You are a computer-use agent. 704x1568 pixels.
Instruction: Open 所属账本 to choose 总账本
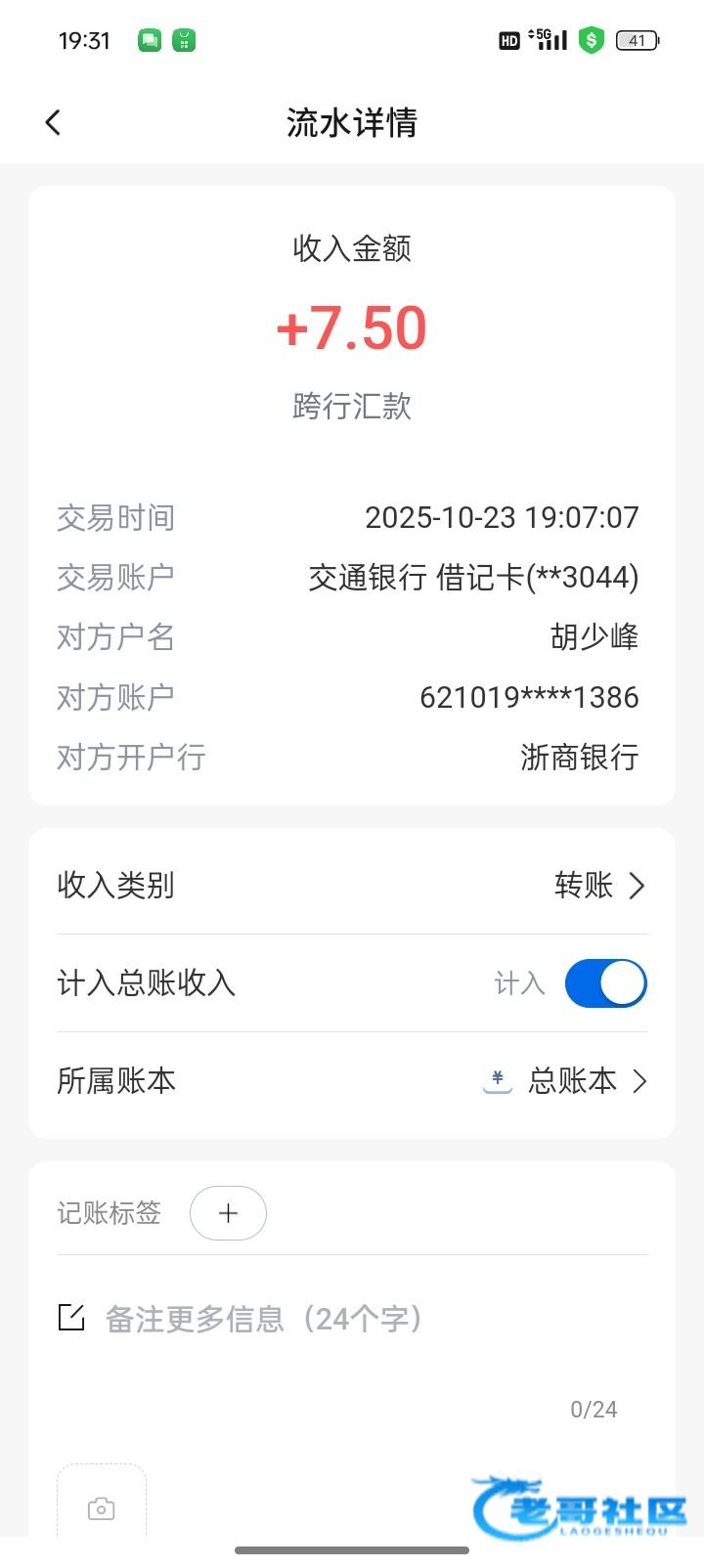[572, 1081]
